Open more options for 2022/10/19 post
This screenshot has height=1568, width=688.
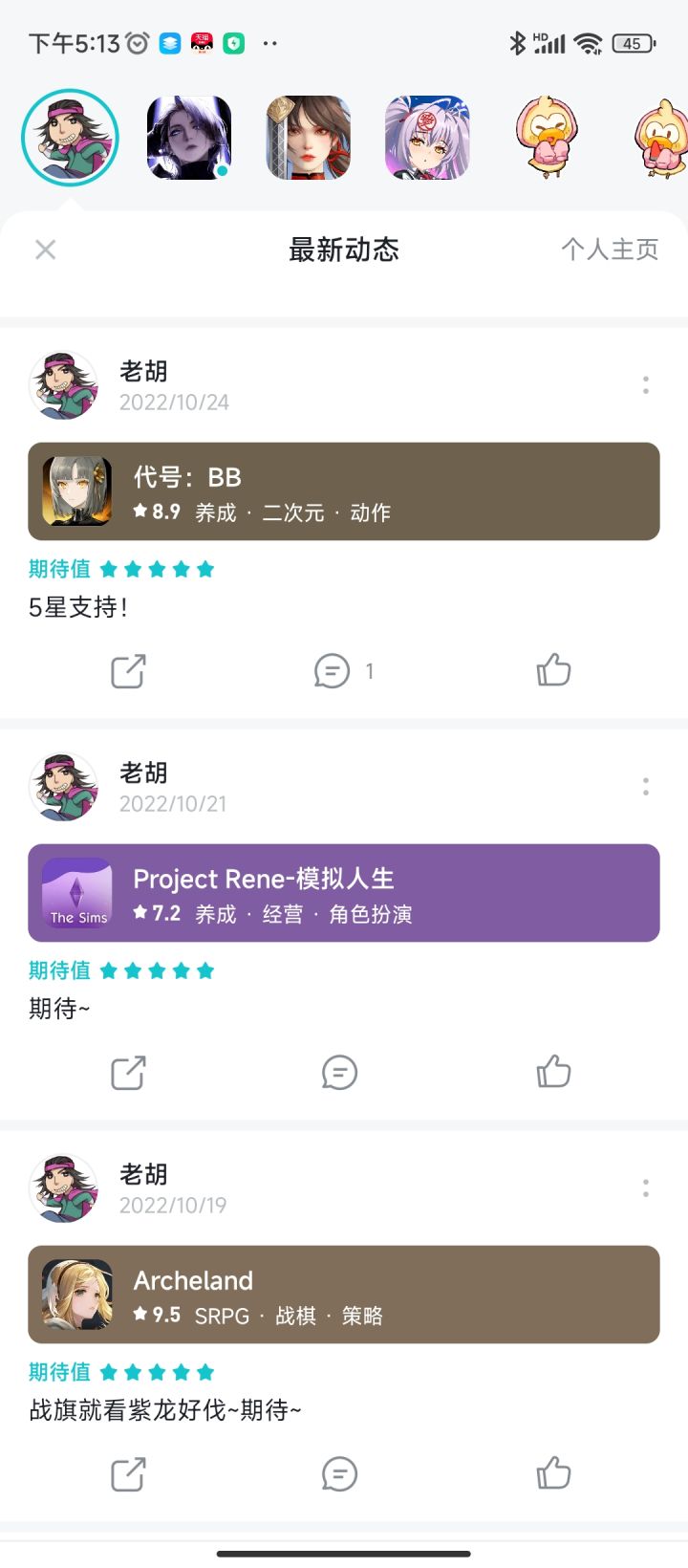[646, 1188]
